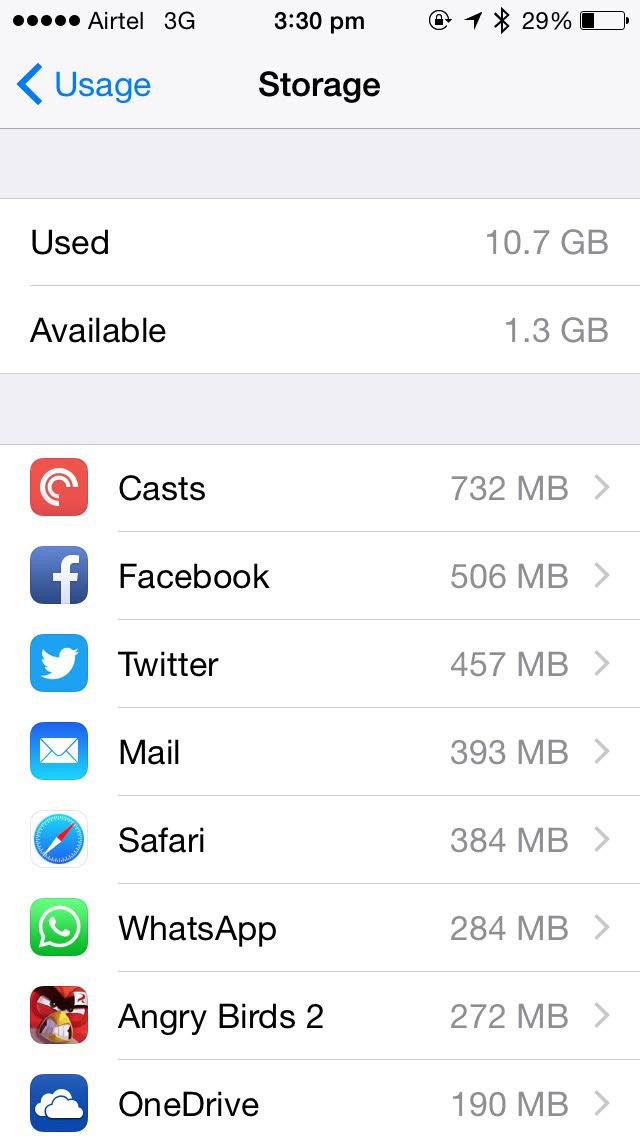Open Mail storage details
640x1136 pixels.
coord(320,752)
